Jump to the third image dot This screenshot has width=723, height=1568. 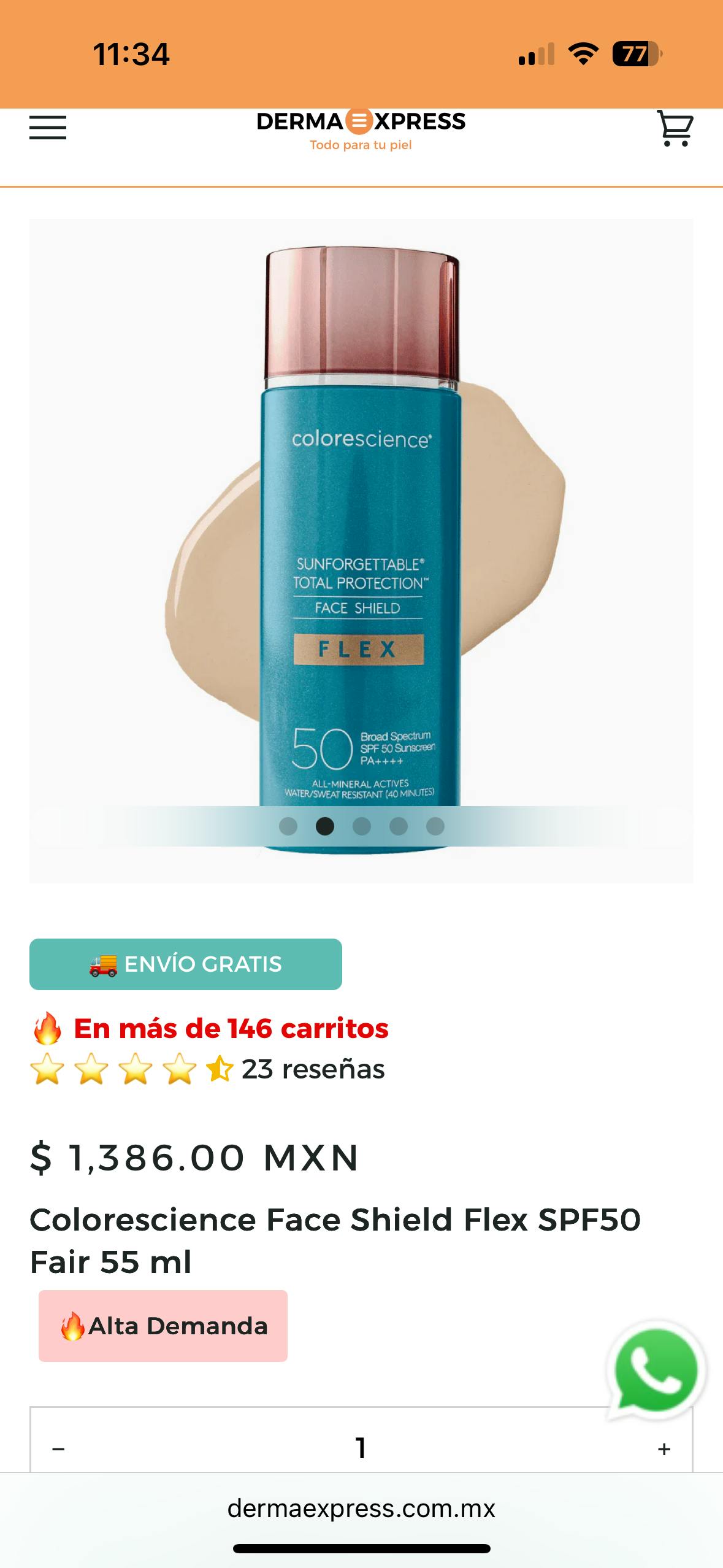tap(361, 826)
